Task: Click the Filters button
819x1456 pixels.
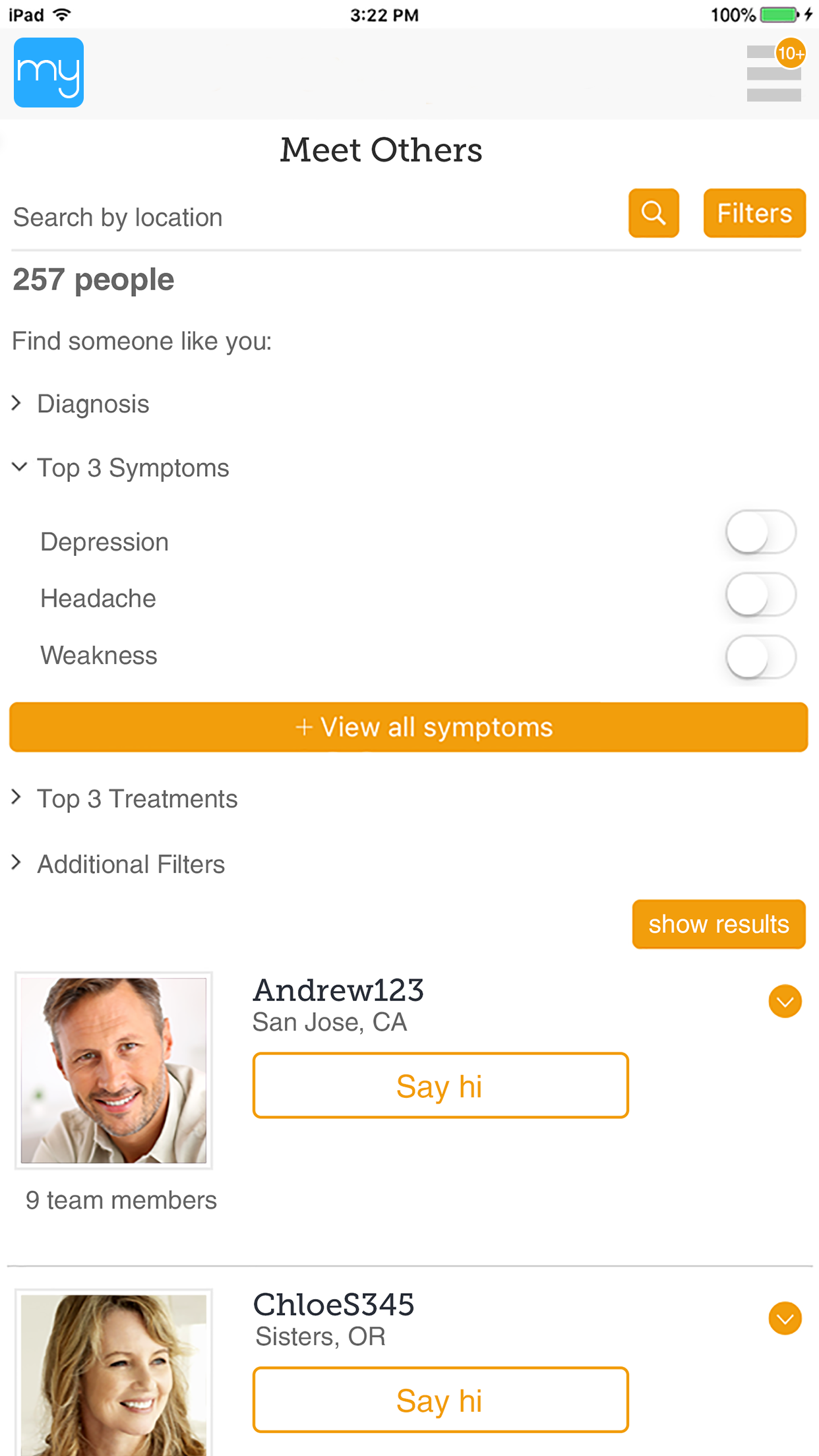Action: (x=754, y=212)
